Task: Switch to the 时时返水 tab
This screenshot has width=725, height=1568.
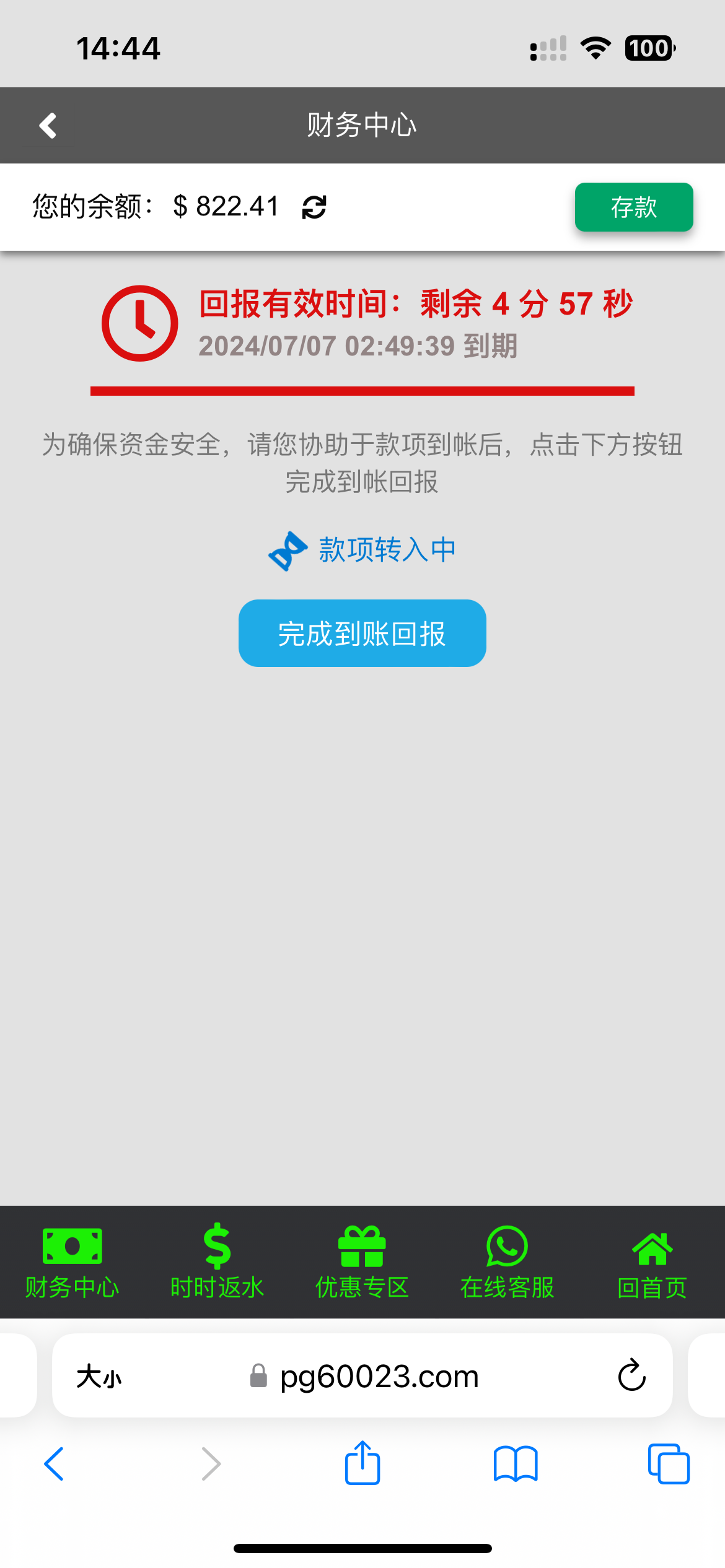Action: (217, 1262)
